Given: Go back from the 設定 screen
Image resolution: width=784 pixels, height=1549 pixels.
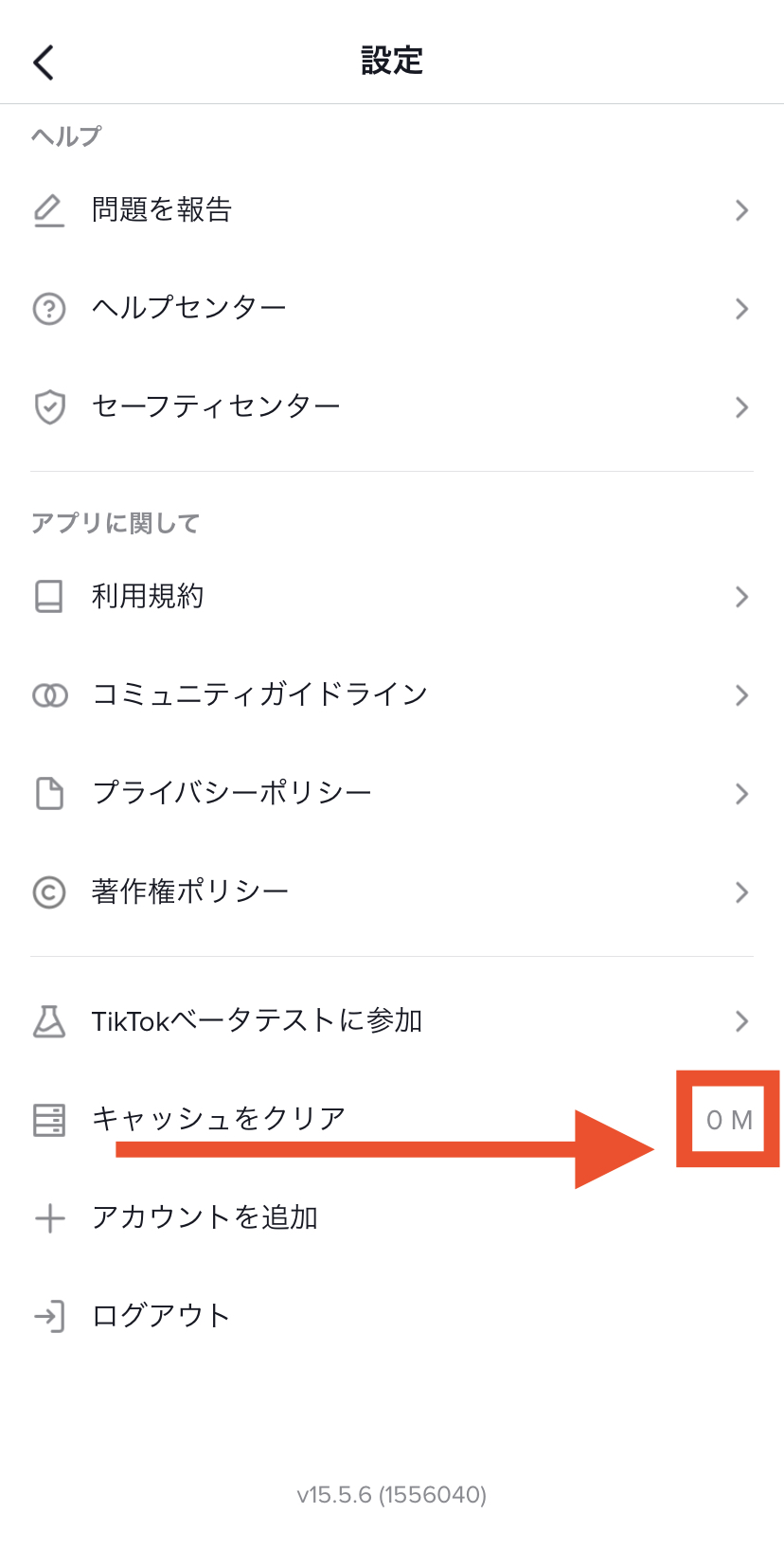Looking at the screenshot, I should tap(44, 63).
